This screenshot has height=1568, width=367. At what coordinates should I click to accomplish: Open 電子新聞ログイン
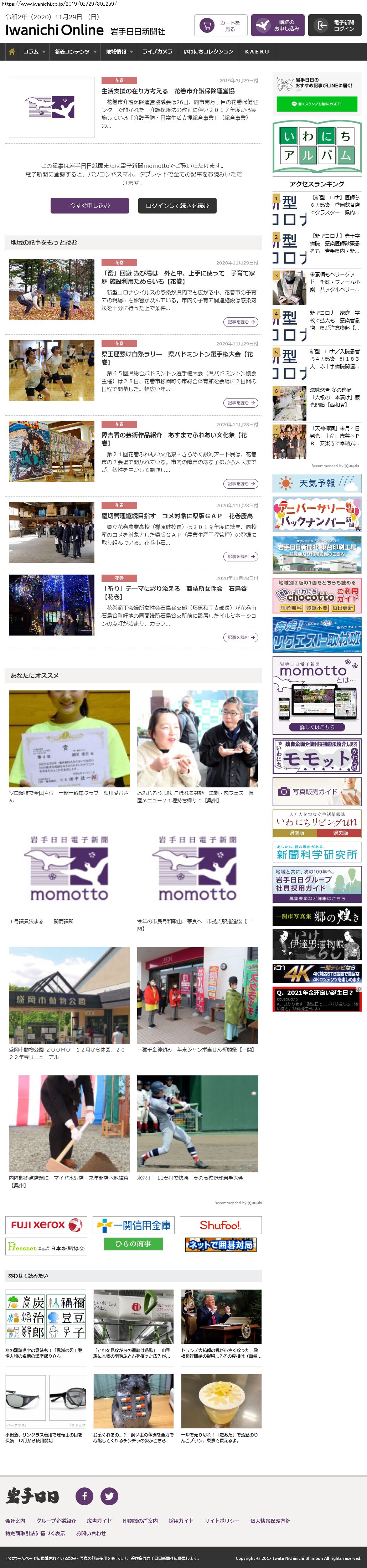pyautogui.click(x=336, y=26)
